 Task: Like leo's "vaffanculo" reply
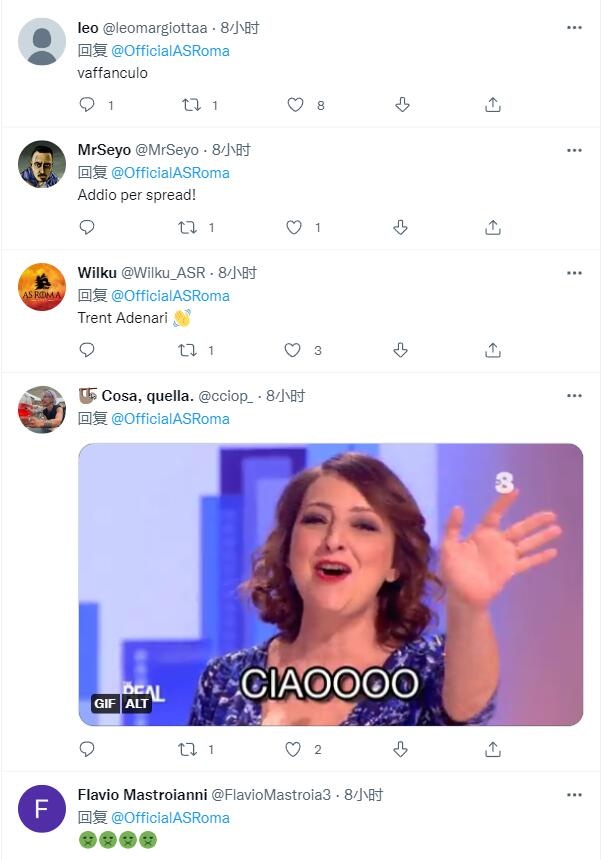[x=295, y=105]
